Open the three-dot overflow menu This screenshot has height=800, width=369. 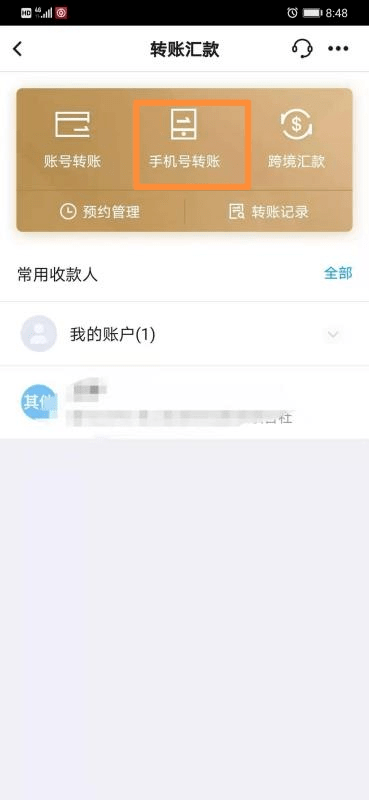(x=338, y=49)
